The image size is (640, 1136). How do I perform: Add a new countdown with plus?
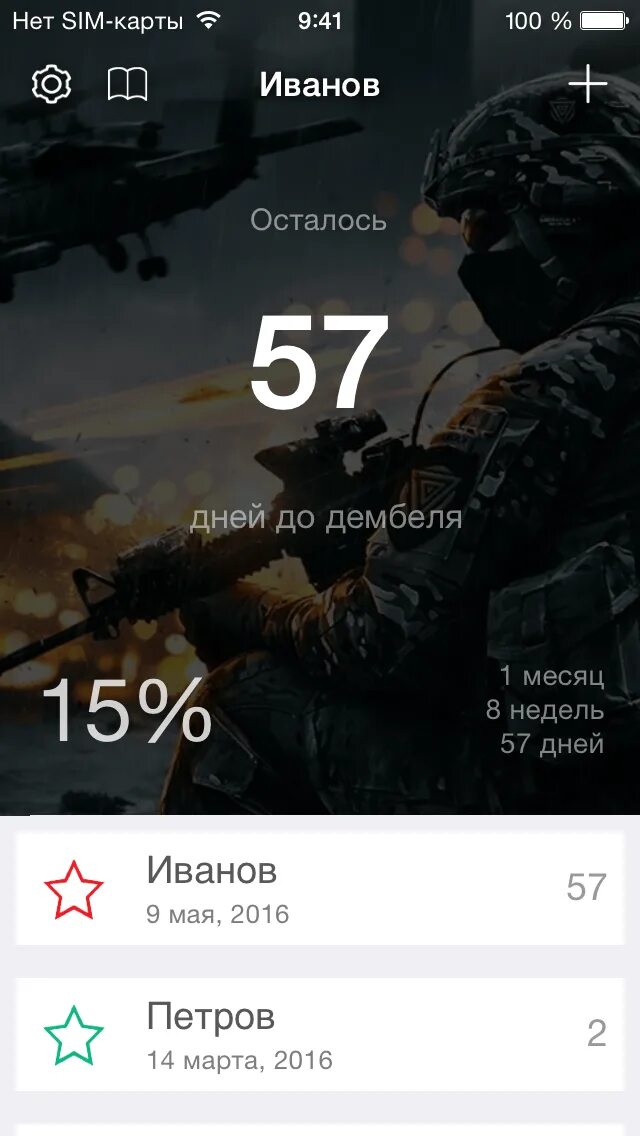coord(587,85)
